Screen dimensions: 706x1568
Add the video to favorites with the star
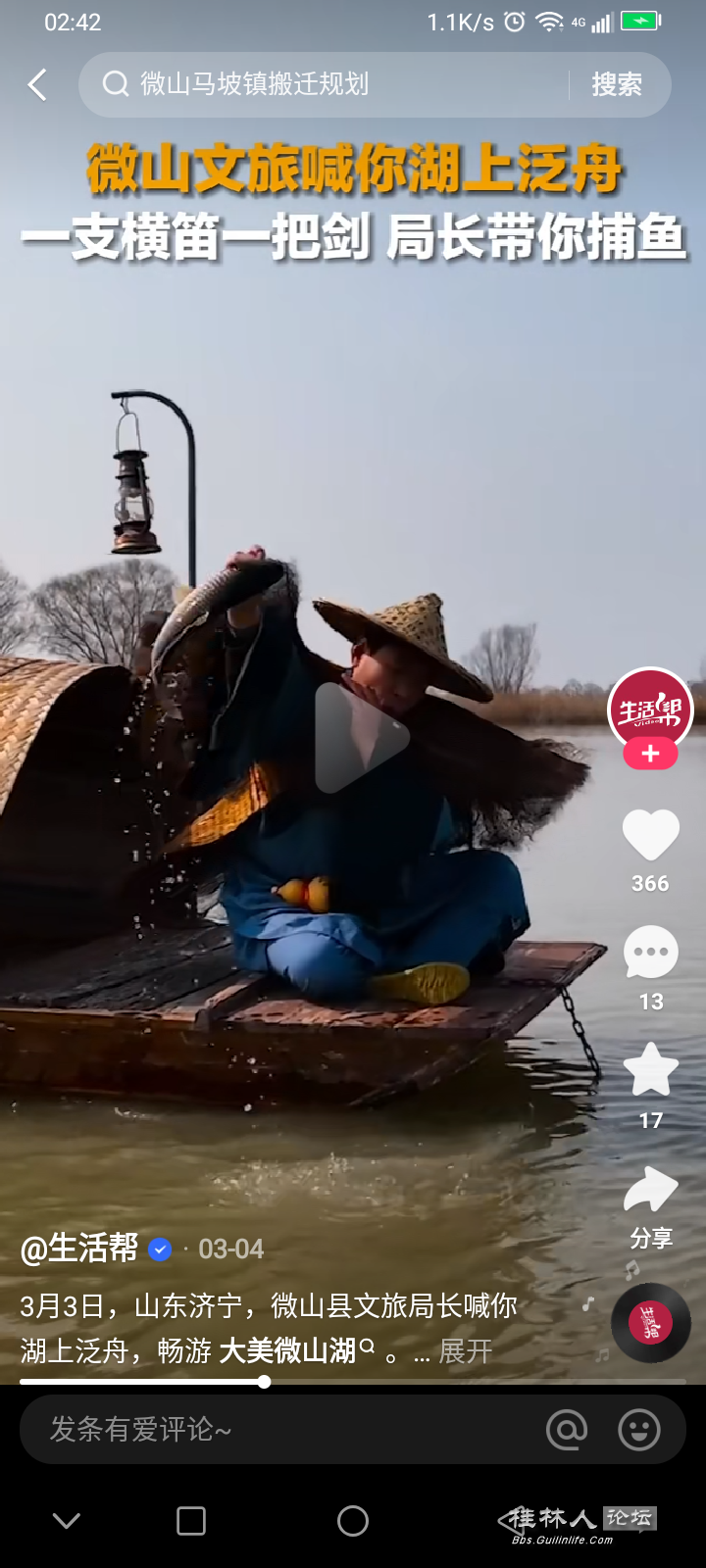coord(650,1070)
